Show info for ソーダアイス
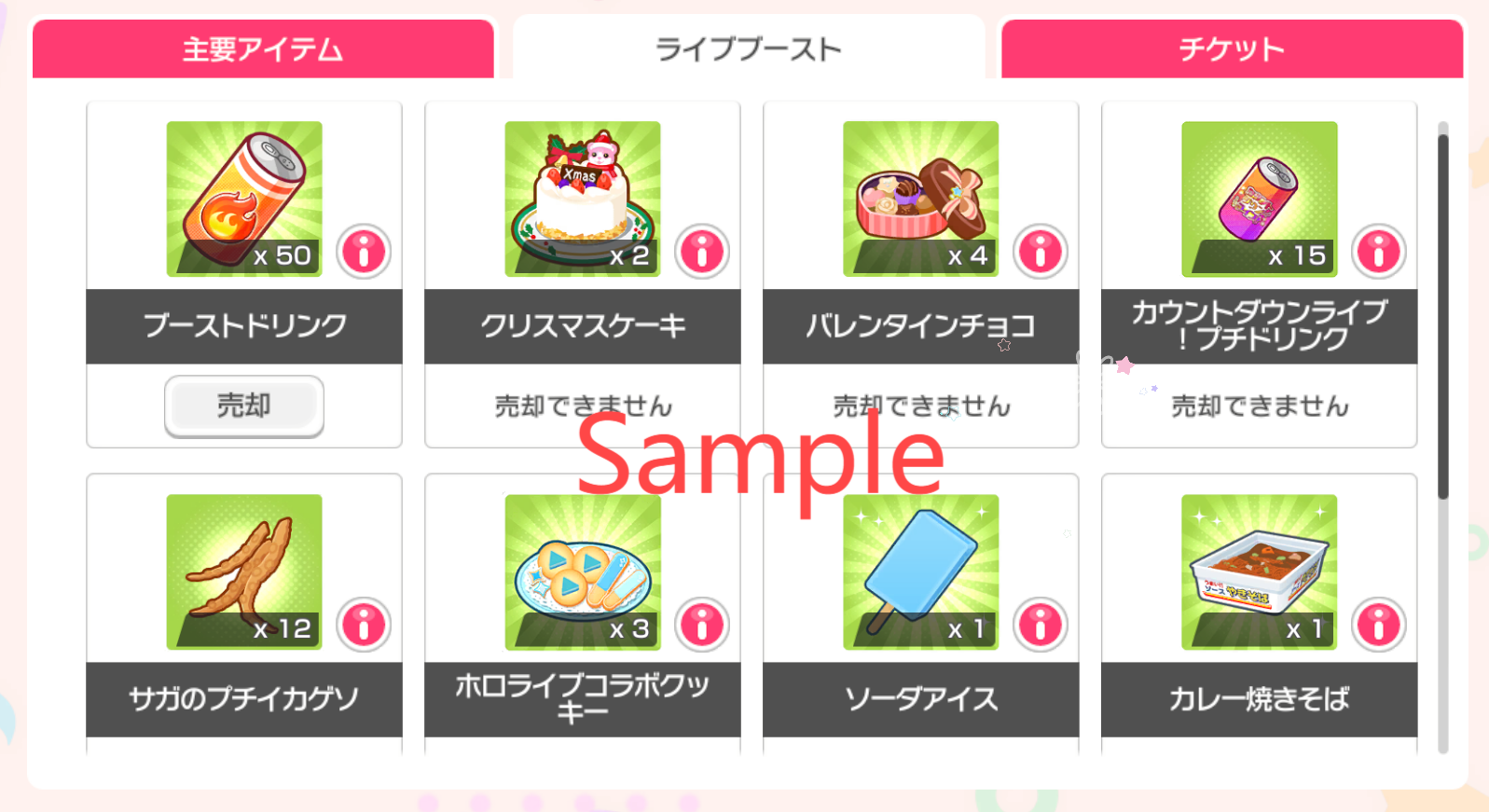This screenshot has width=1489, height=812. click(x=1041, y=625)
